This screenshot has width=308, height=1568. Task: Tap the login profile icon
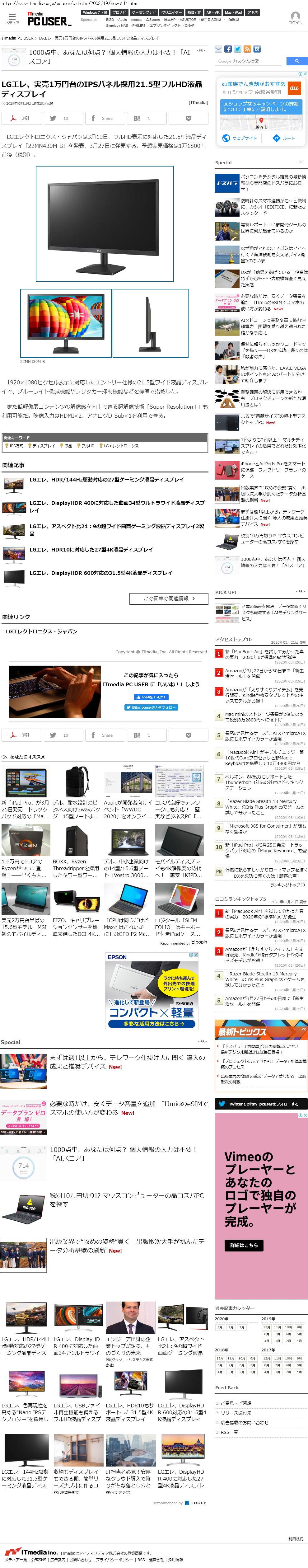(295, 17)
